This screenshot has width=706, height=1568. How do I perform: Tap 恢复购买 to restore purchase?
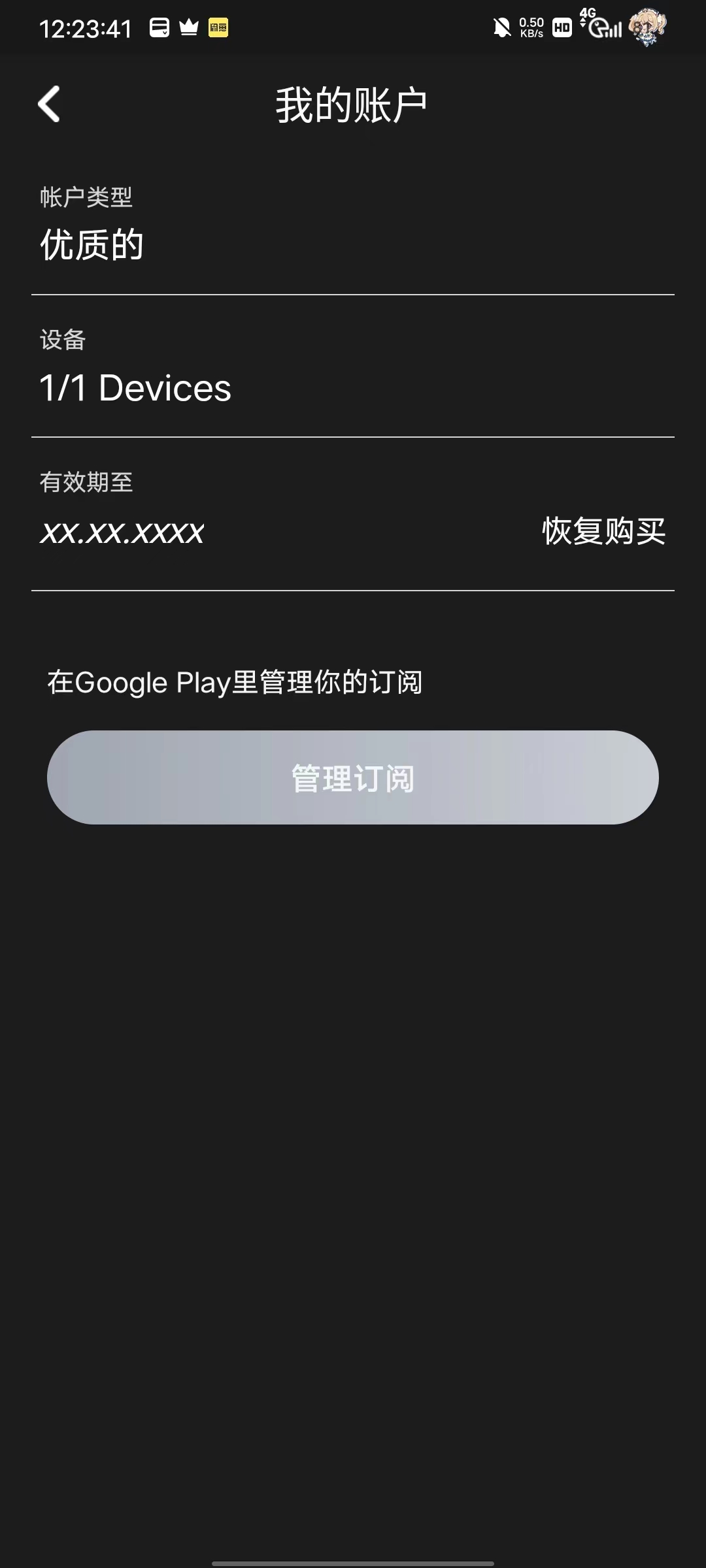pyautogui.click(x=603, y=531)
